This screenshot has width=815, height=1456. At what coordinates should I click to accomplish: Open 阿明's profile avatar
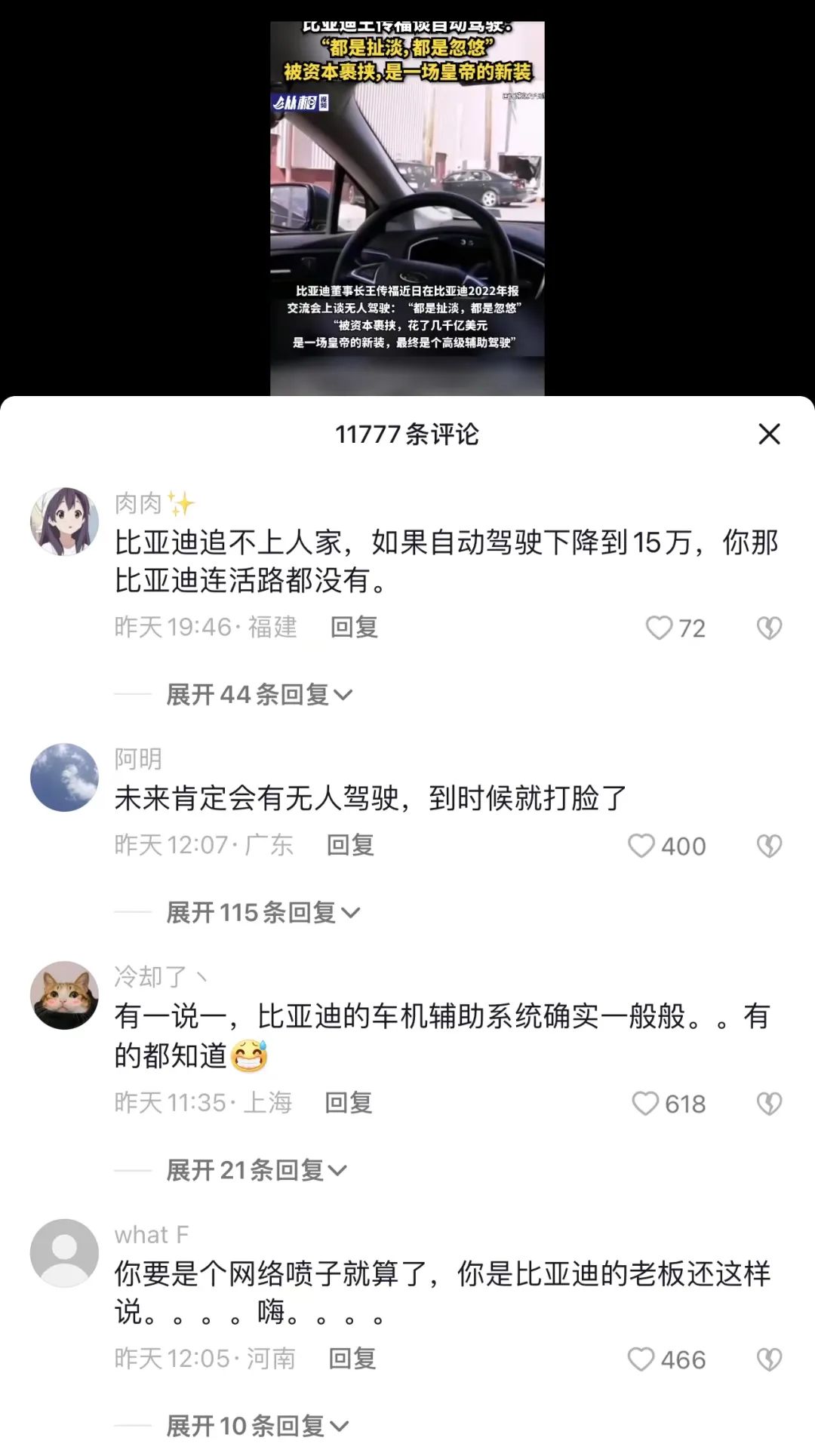[64, 777]
